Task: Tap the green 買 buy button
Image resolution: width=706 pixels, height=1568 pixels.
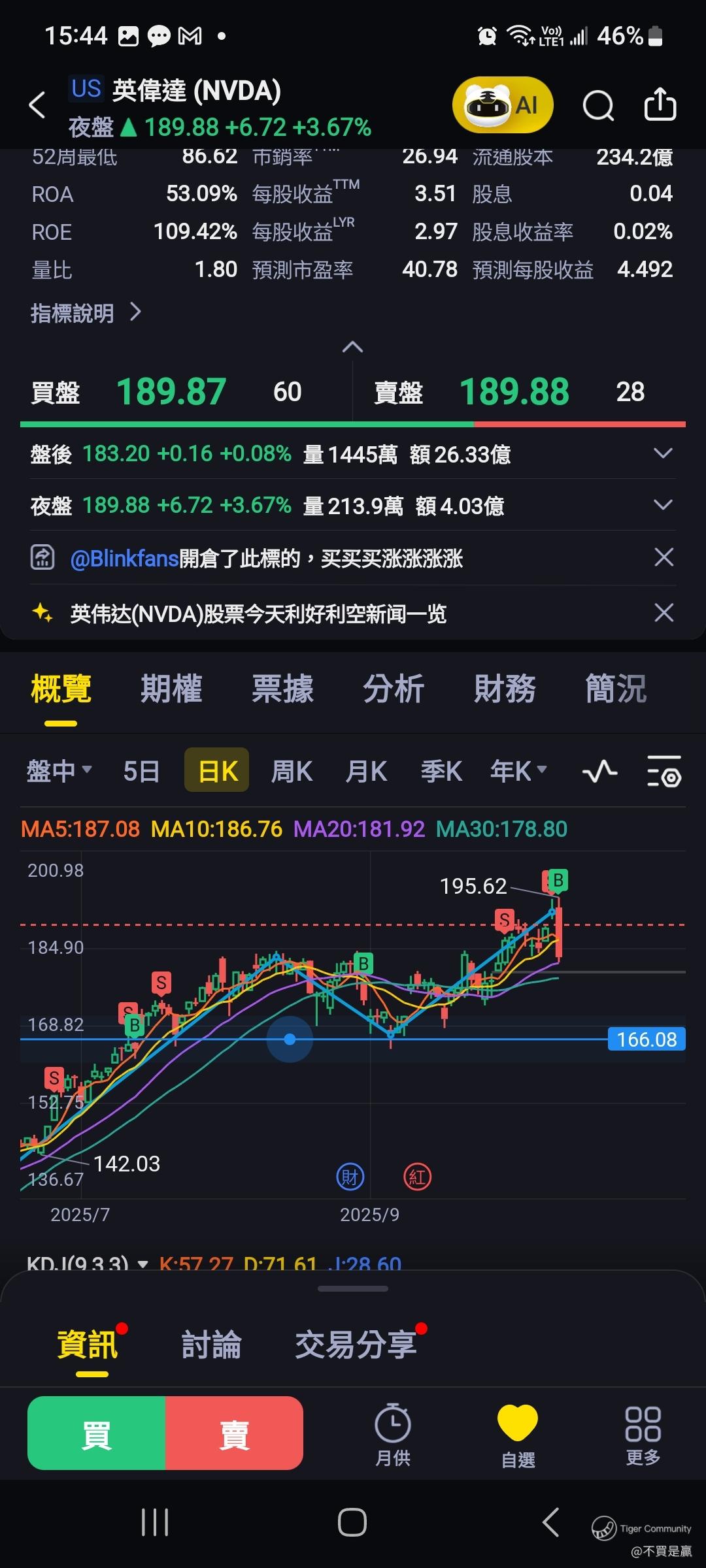Action: pyautogui.click(x=97, y=1433)
